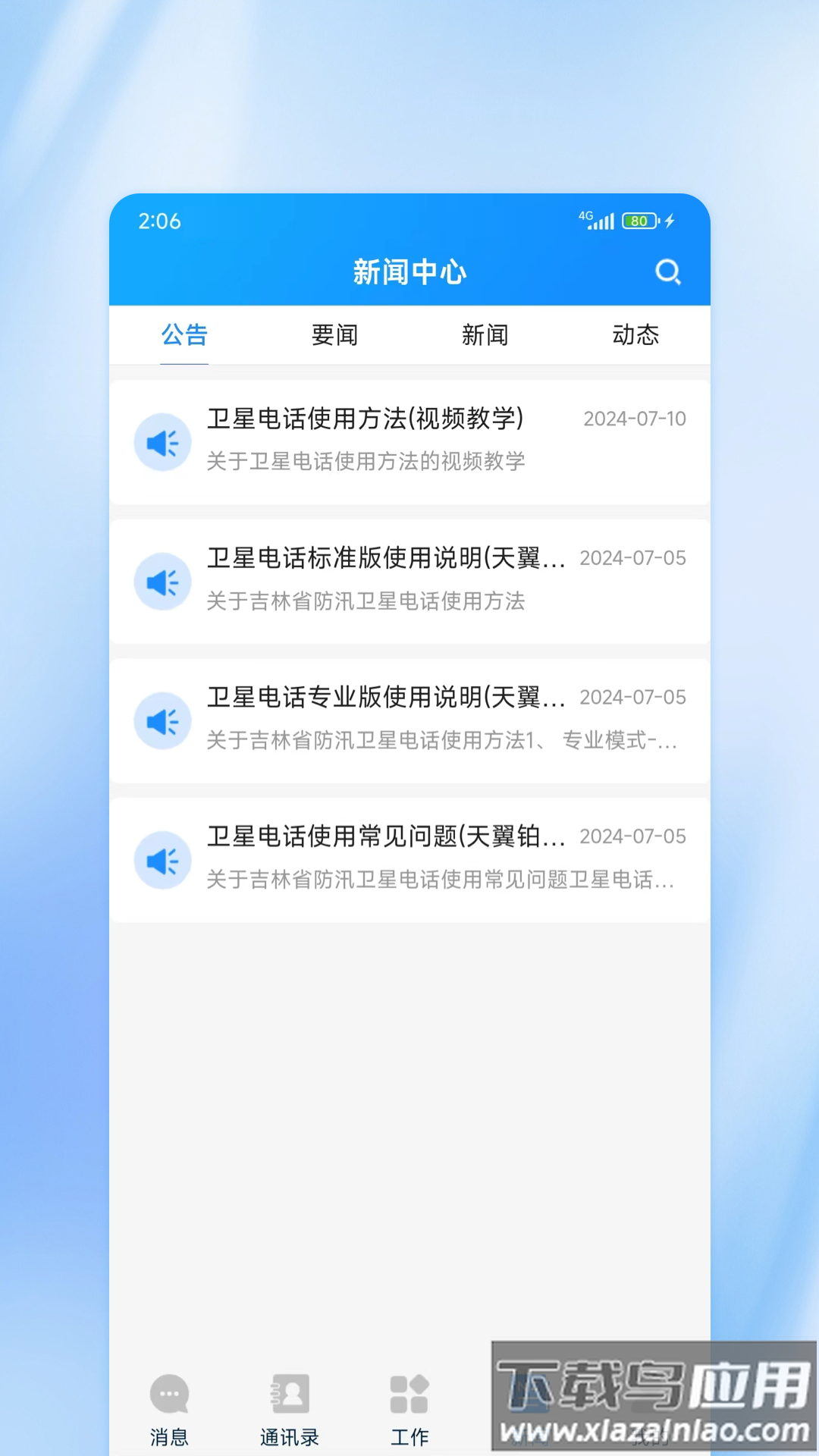Tap speaker icon beside 卫星电话使用常见问题
819x1456 pixels.
(162, 860)
